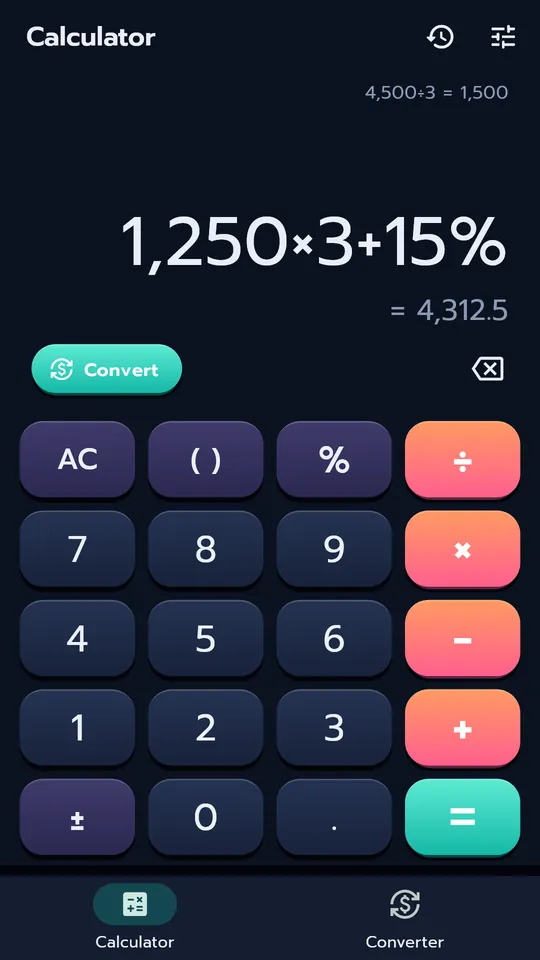Open the calculation history icon

click(x=440, y=37)
